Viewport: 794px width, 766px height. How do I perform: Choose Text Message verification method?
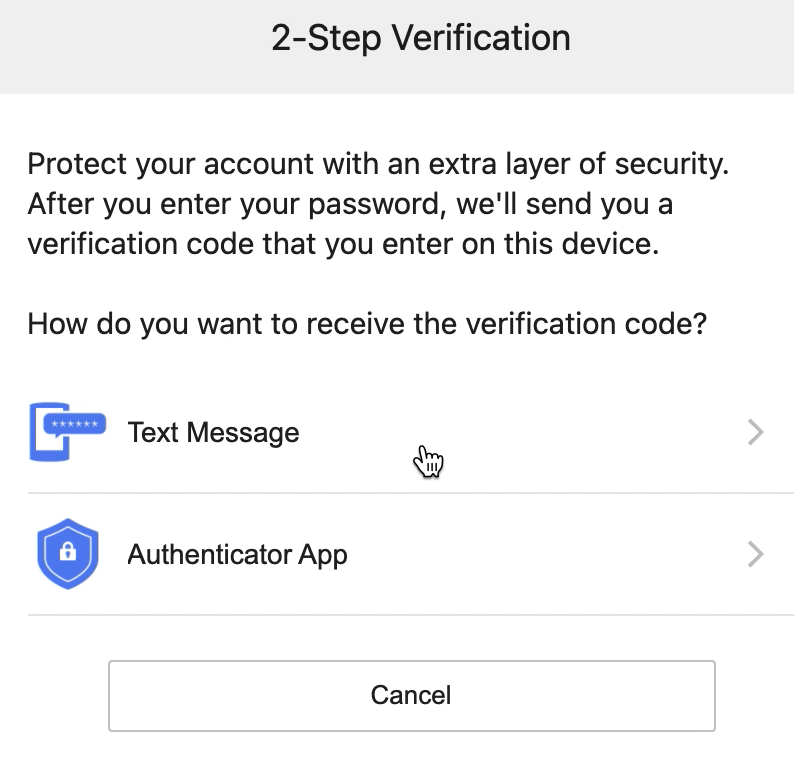tap(213, 433)
